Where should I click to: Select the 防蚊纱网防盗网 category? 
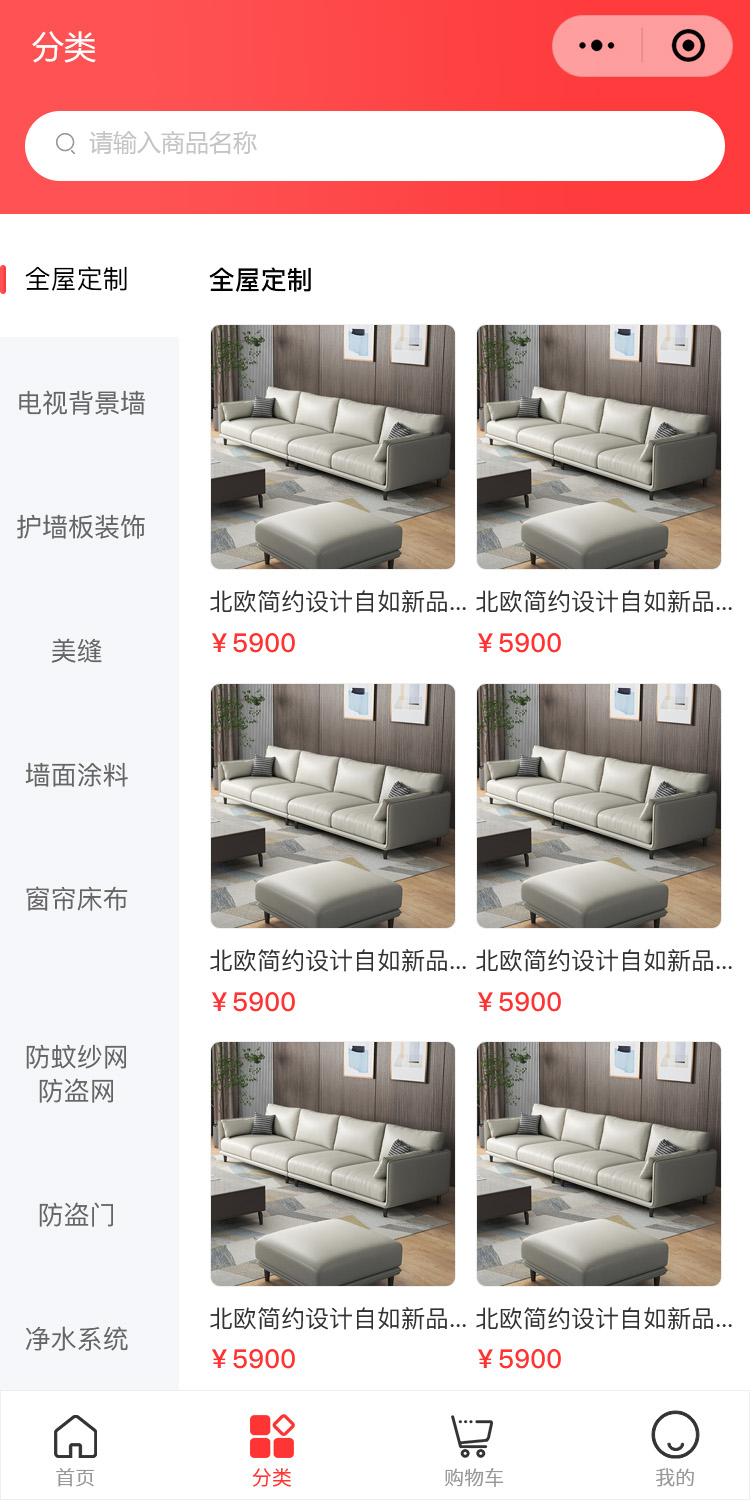pos(77,1074)
